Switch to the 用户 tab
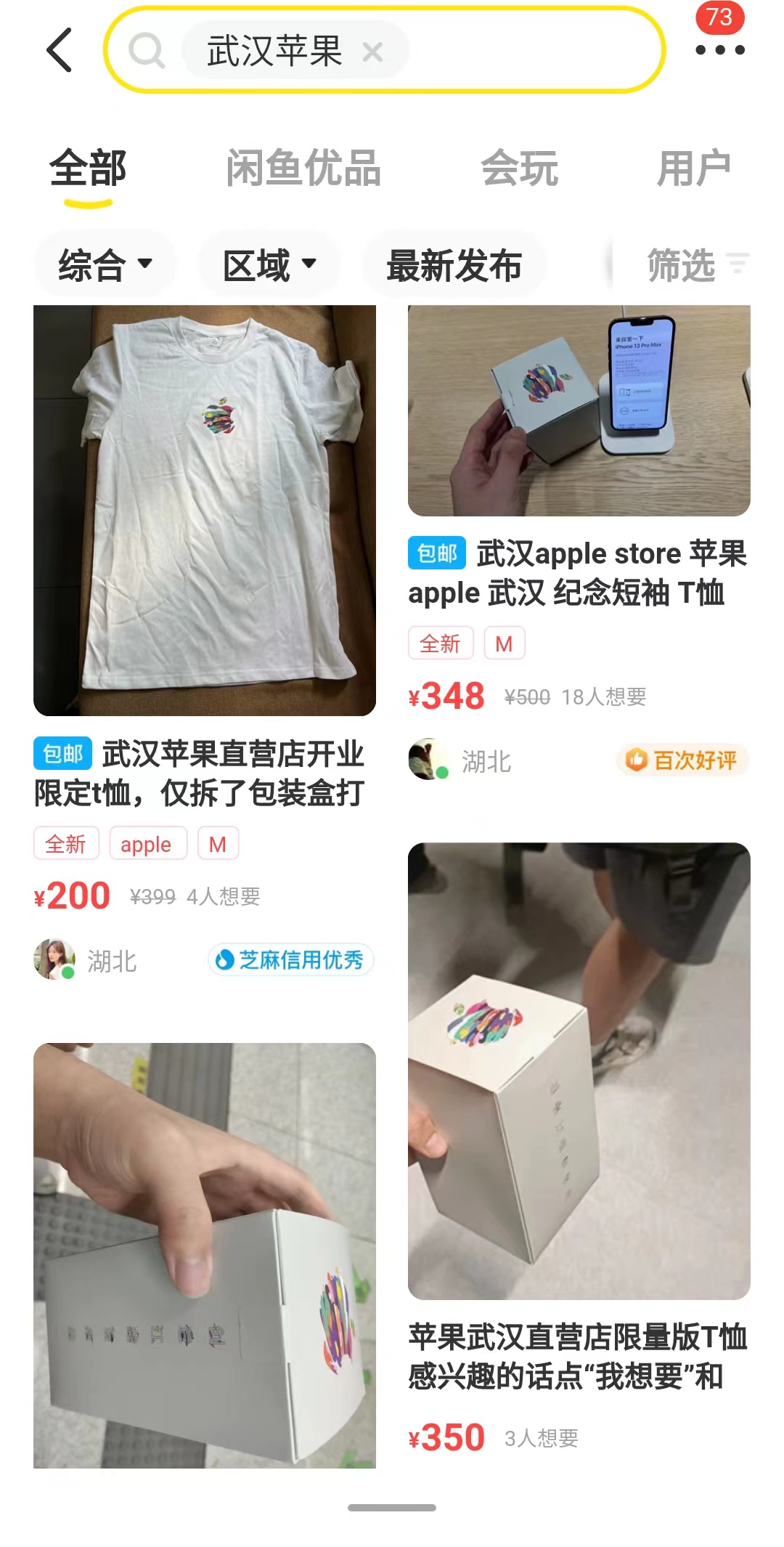Screen dimensions: 784x1547 [x=693, y=168]
